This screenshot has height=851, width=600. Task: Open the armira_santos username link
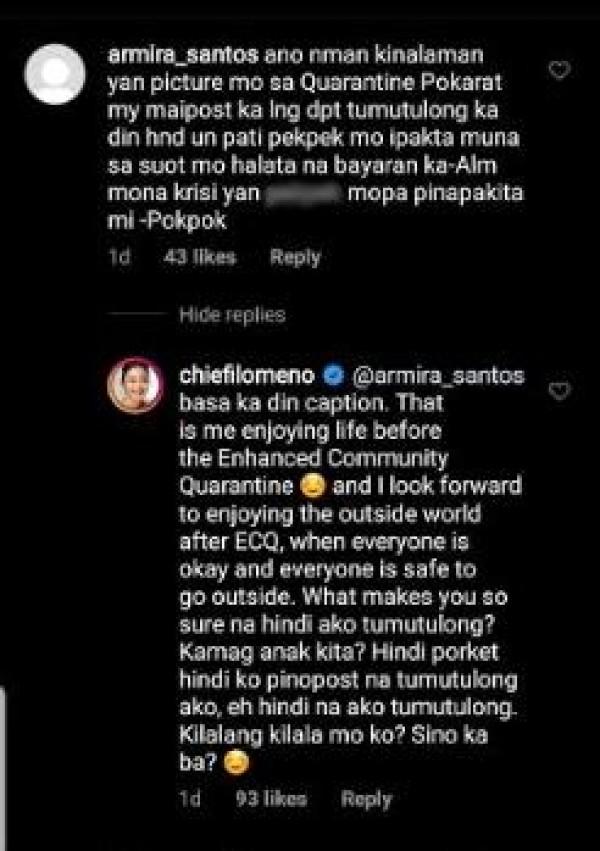click(169, 58)
